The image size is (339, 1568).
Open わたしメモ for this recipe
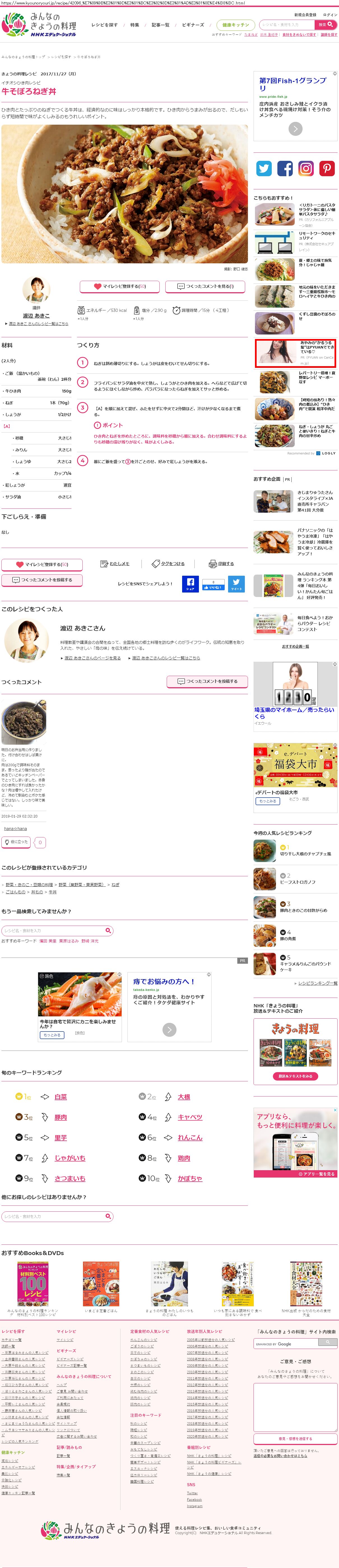coord(115,564)
